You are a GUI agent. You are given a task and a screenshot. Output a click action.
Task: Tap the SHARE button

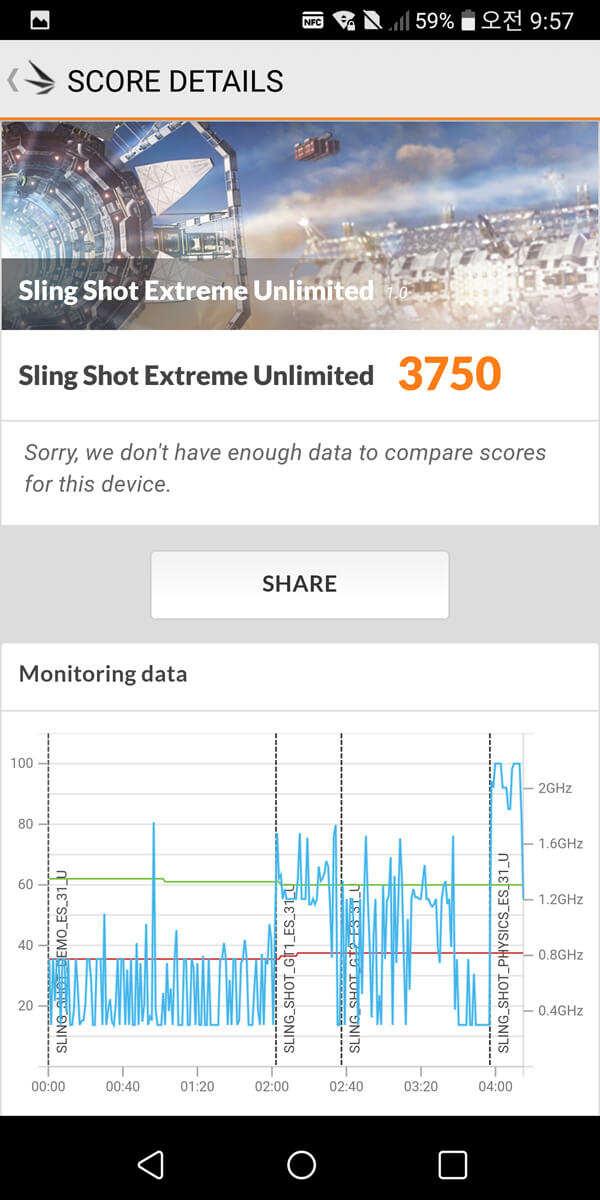click(300, 584)
